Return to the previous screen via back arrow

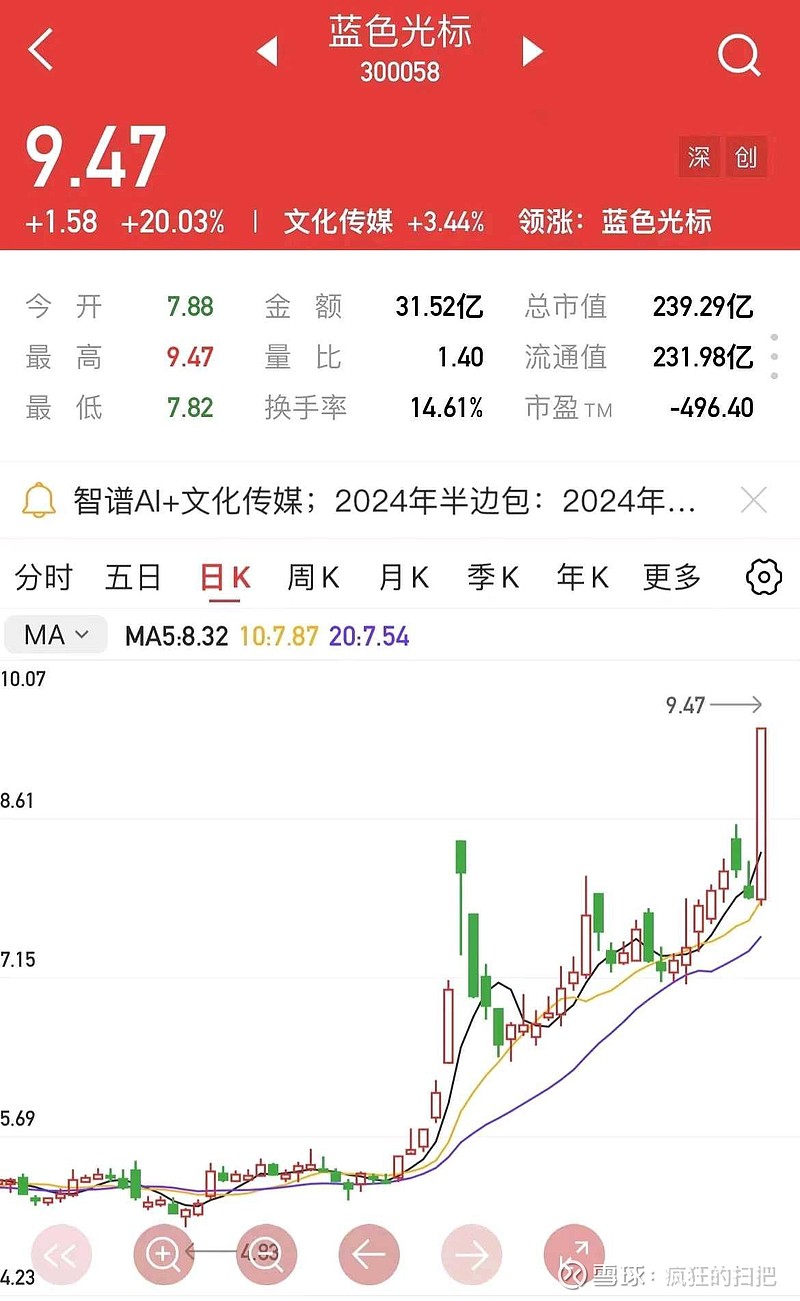click(x=40, y=52)
